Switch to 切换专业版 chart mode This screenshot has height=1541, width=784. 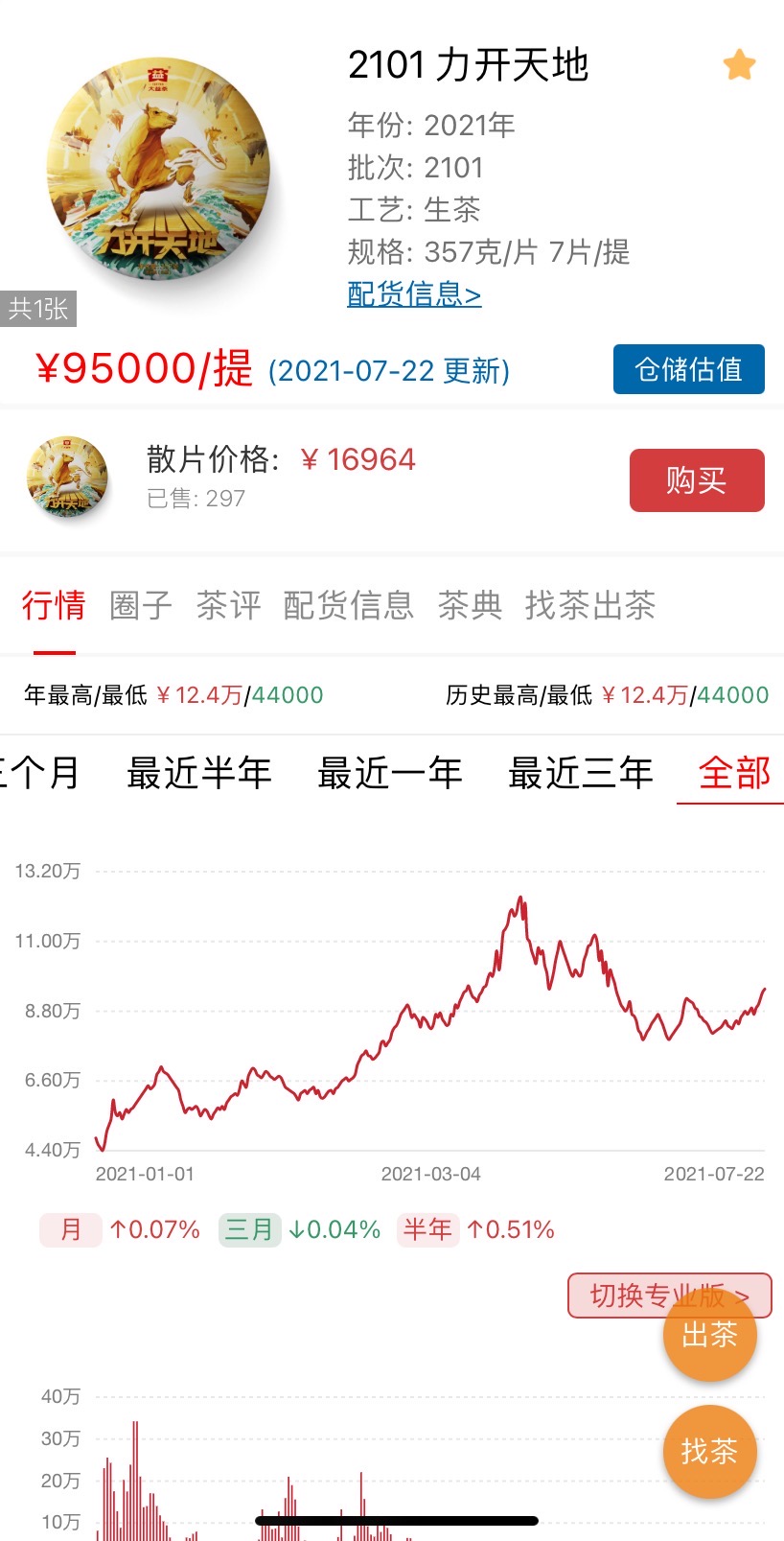pos(670,1296)
